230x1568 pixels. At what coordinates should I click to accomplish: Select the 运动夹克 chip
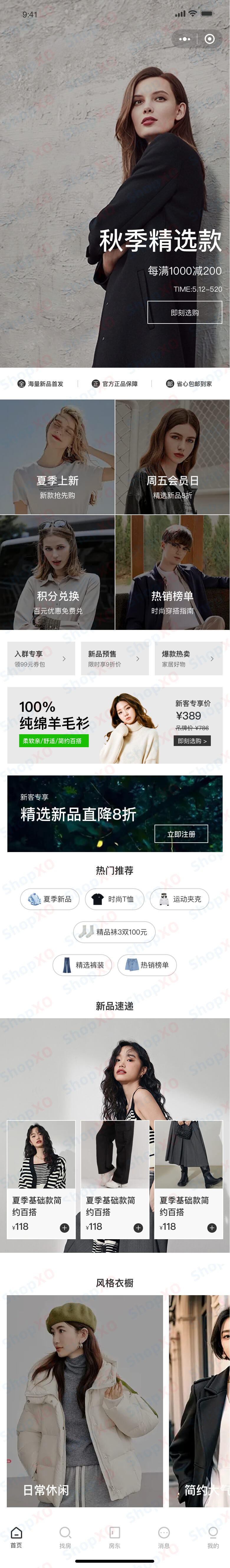180,899
